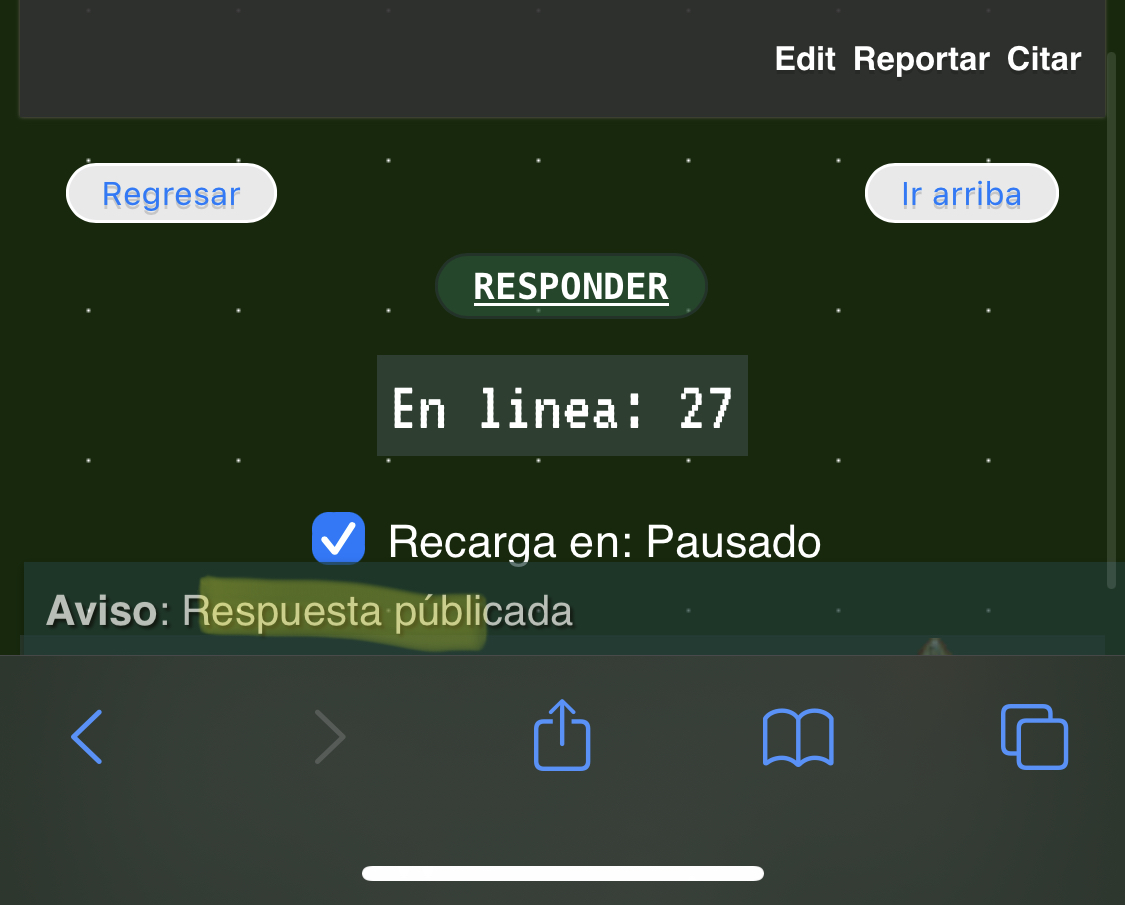Viewport: 1125px width, 905px height.
Task: Report the post with Reportar
Action: point(921,59)
